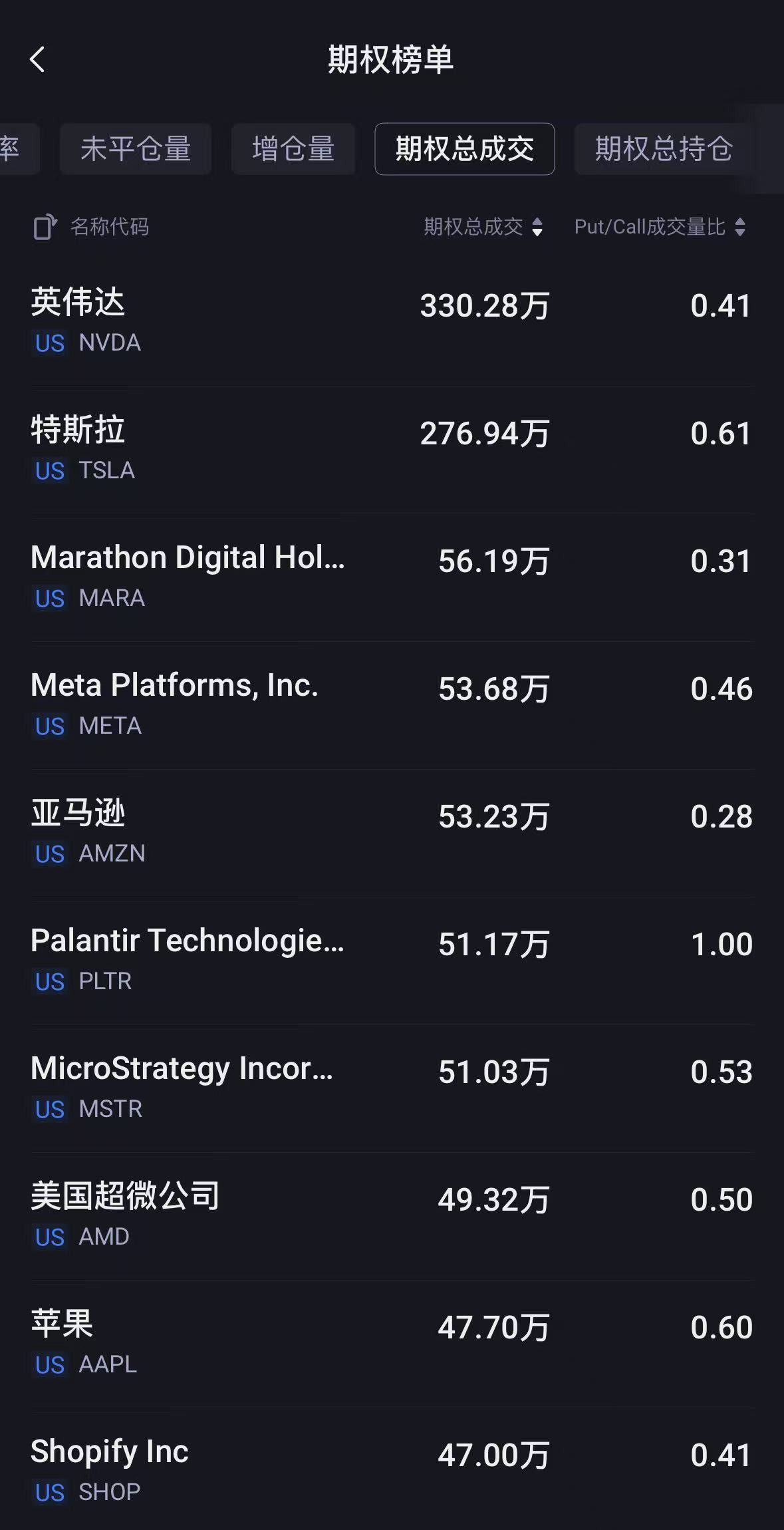
Task: Switch to the 未平仓量 tab
Action: coord(136,149)
